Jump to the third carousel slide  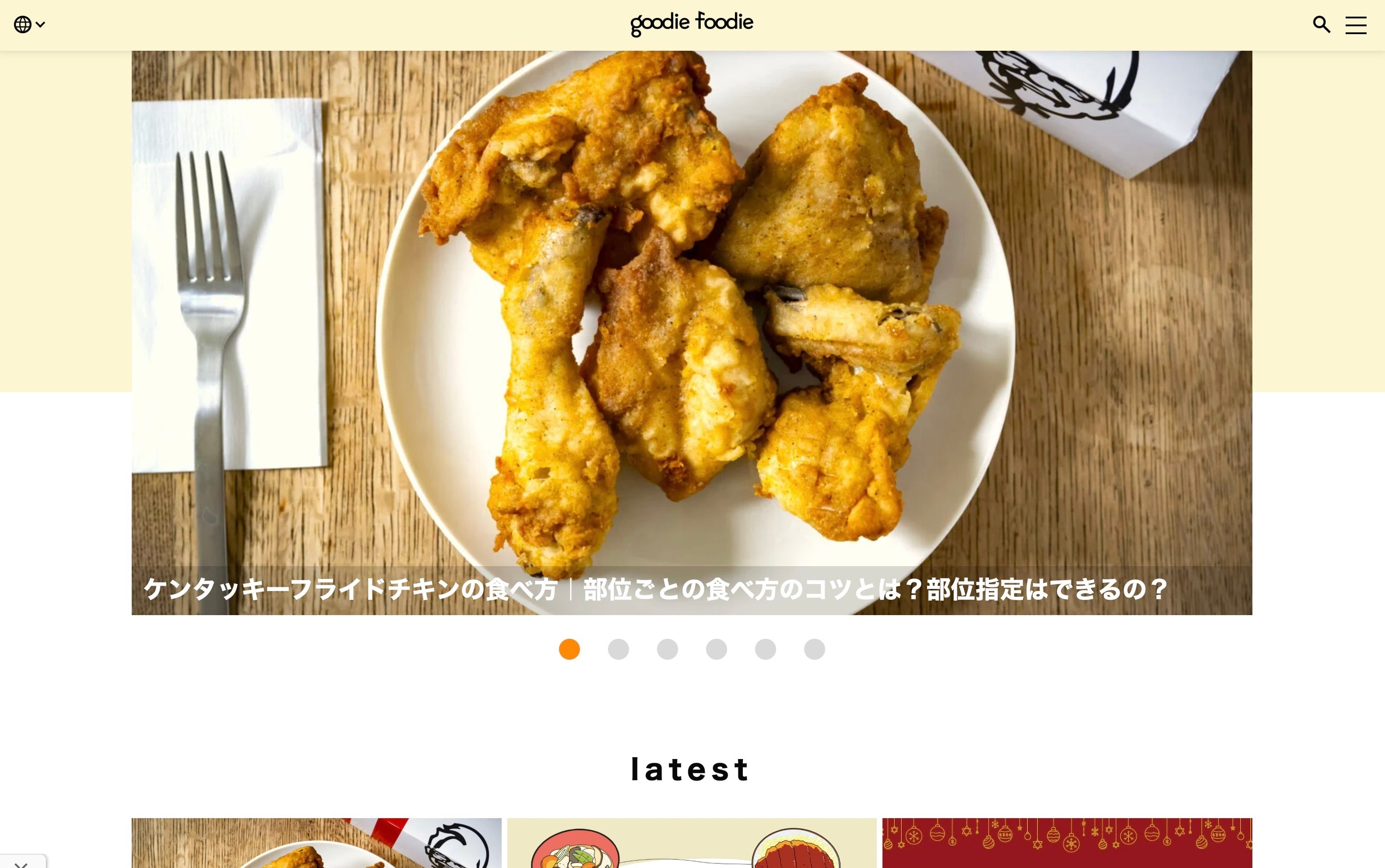coord(667,649)
